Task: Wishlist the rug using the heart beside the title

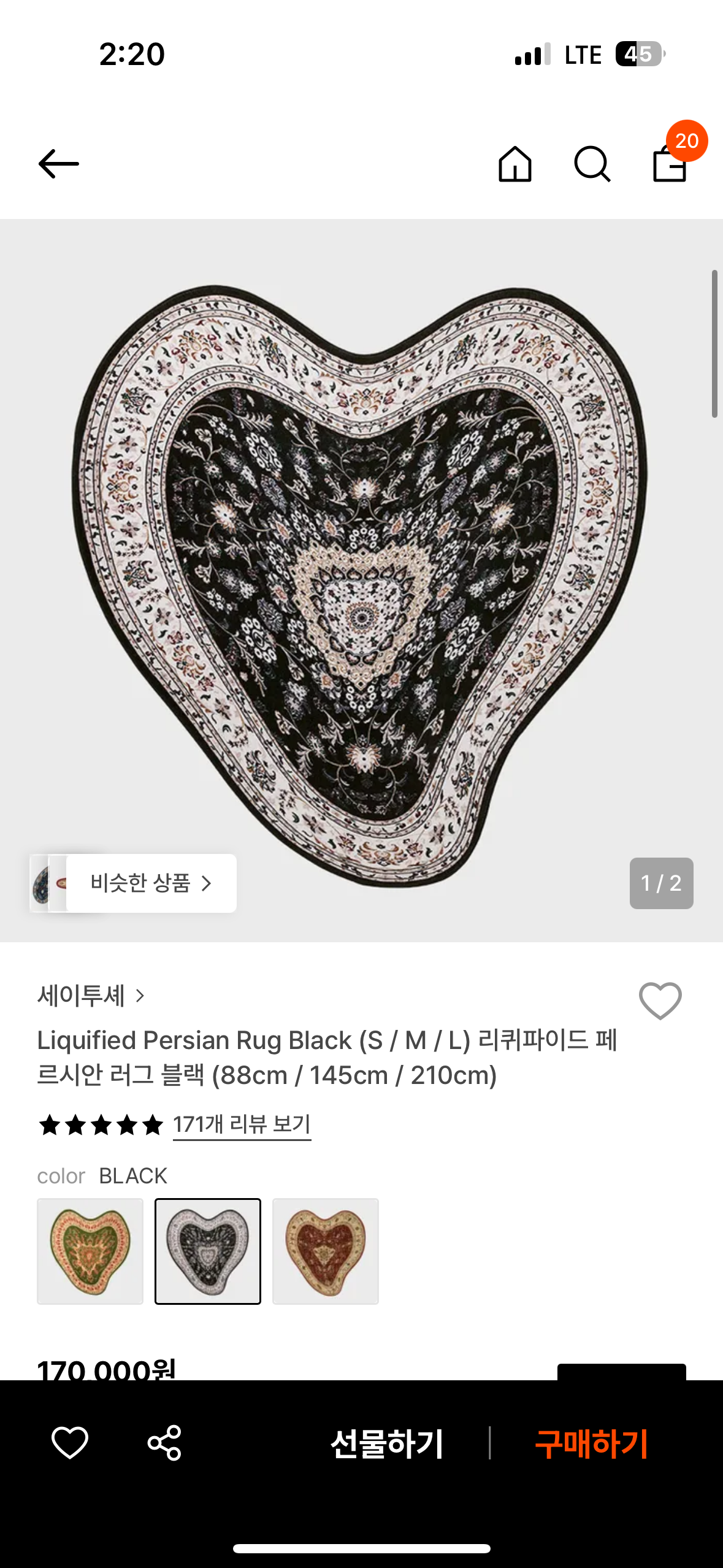Action: click(660, 1001)
